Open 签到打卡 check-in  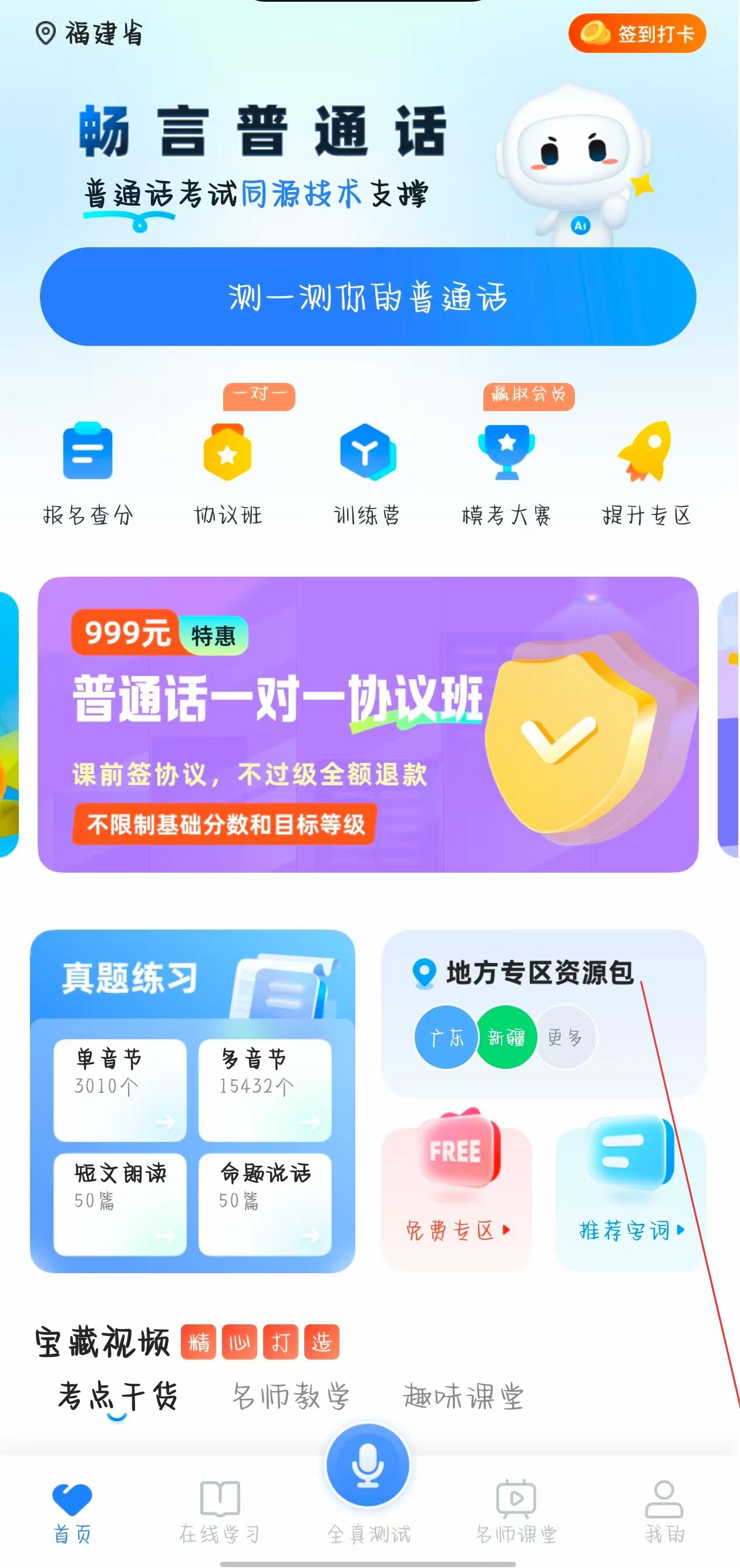pyautogui.click(x=637, y=33)
